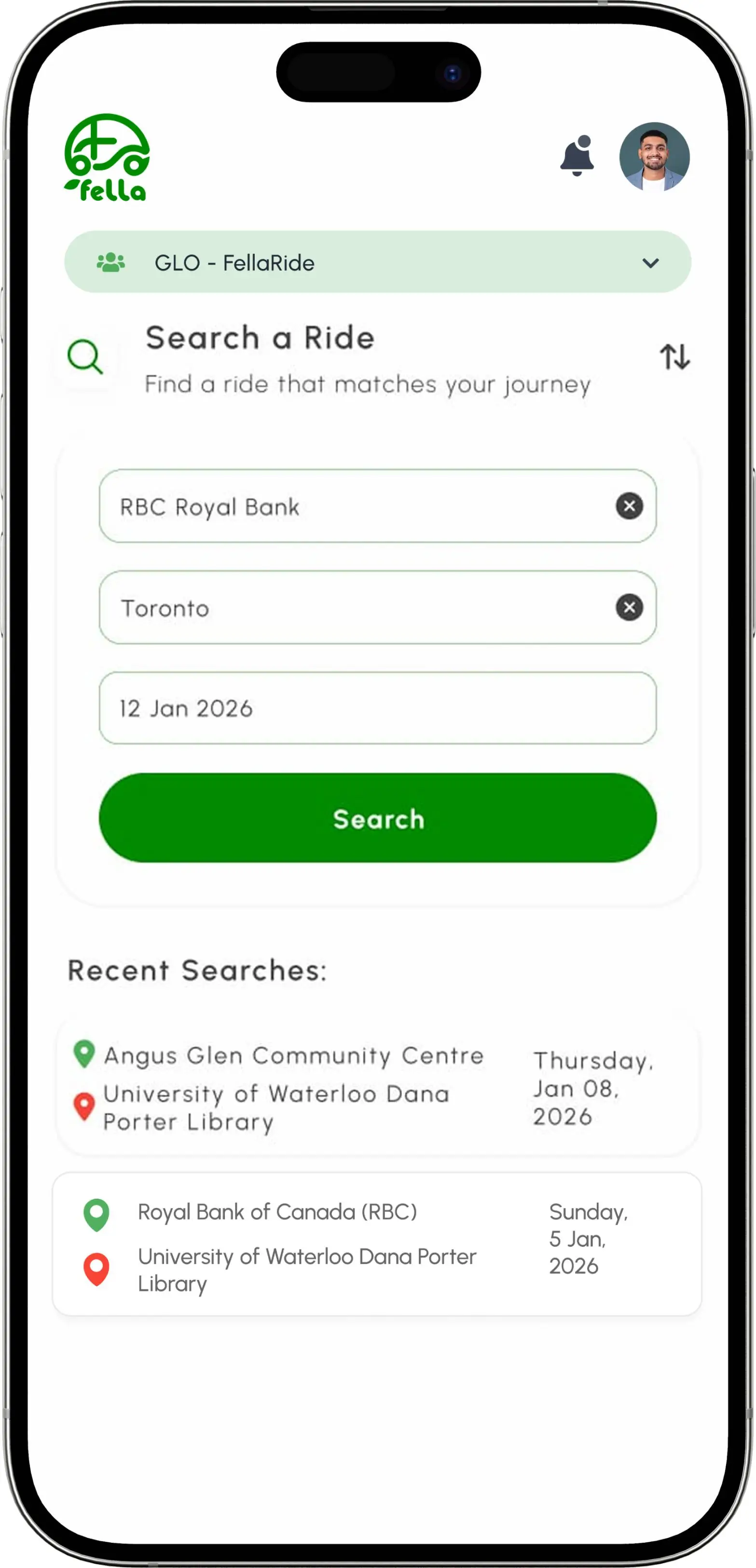Open the notifications bell
The height and width of the screenshot is (1568, 756).
(577, 156)
